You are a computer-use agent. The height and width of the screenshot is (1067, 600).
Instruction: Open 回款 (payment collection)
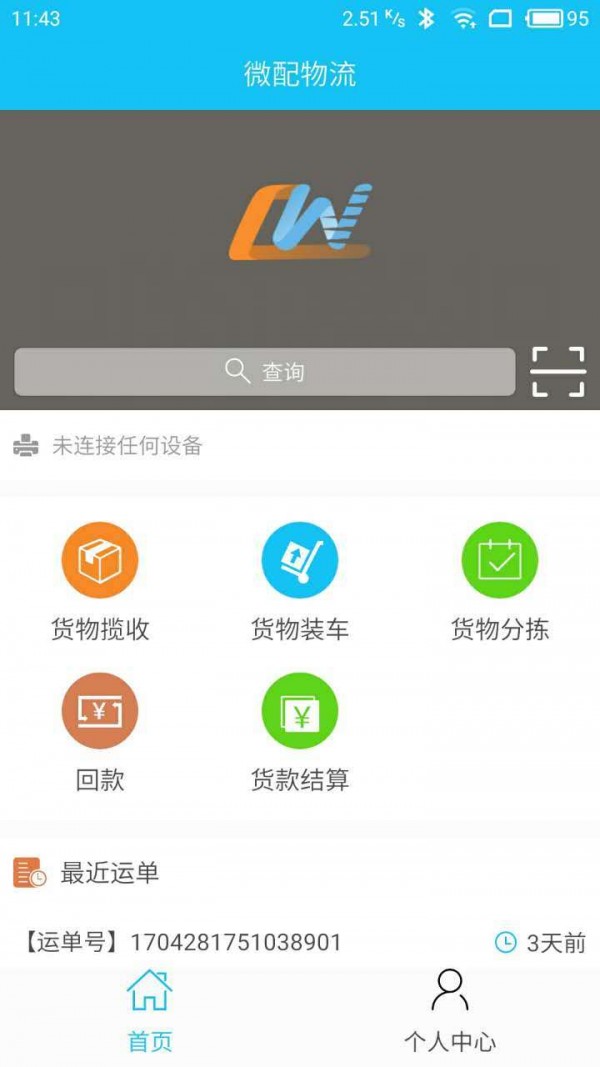click(100, 711)
